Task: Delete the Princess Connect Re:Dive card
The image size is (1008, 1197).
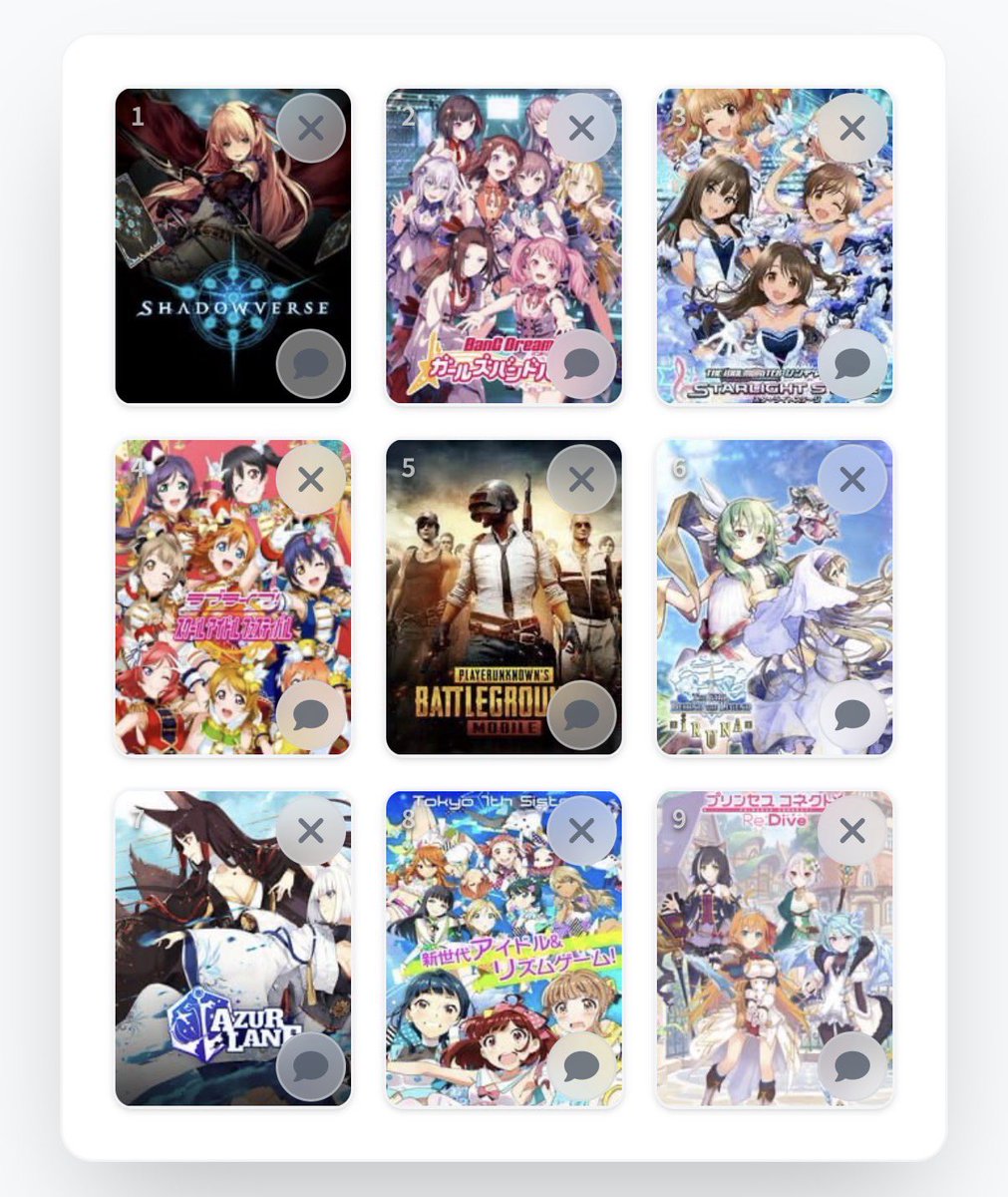Action: (x=851, y=831)
